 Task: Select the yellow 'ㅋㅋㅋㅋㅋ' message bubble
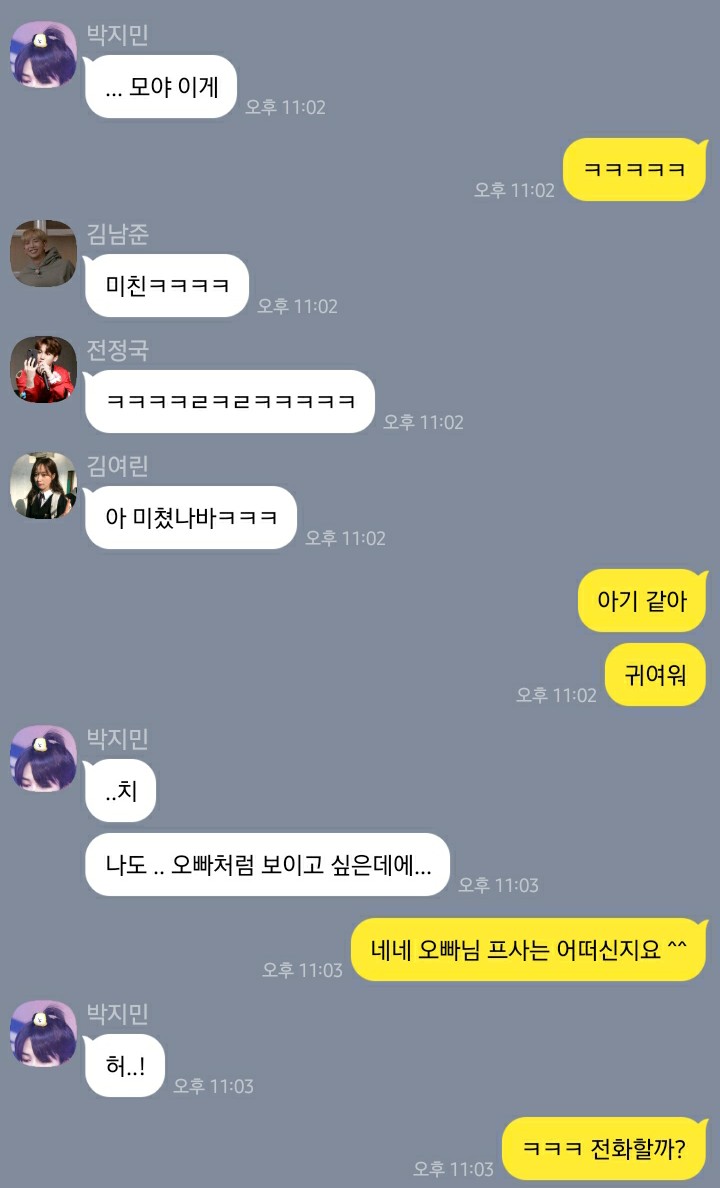point(634,170)
